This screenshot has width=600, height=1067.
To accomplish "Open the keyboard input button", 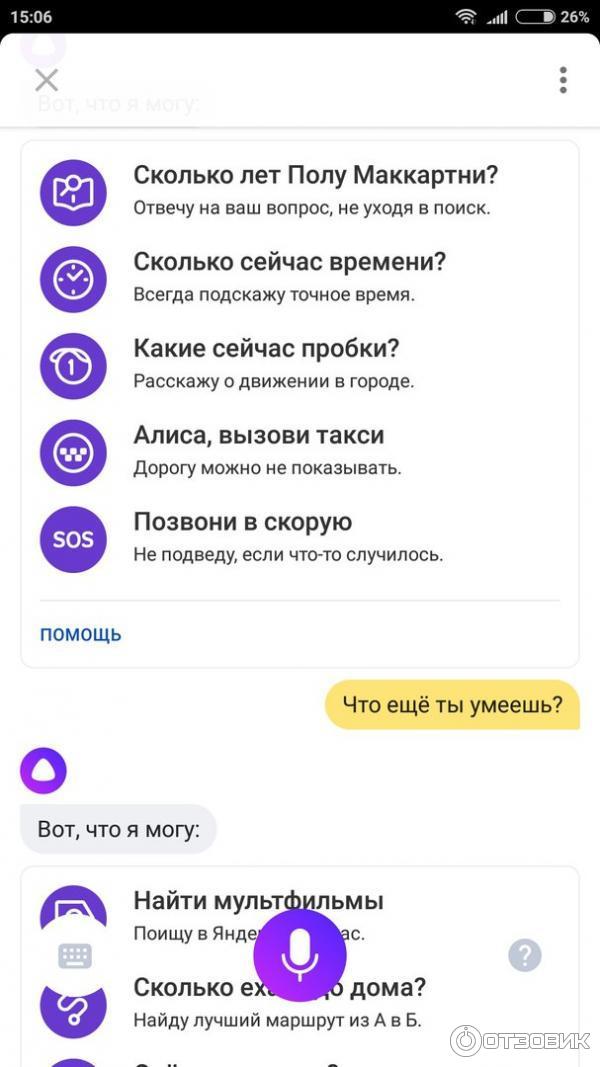I will pyautogui.click(x=75, y=955).
